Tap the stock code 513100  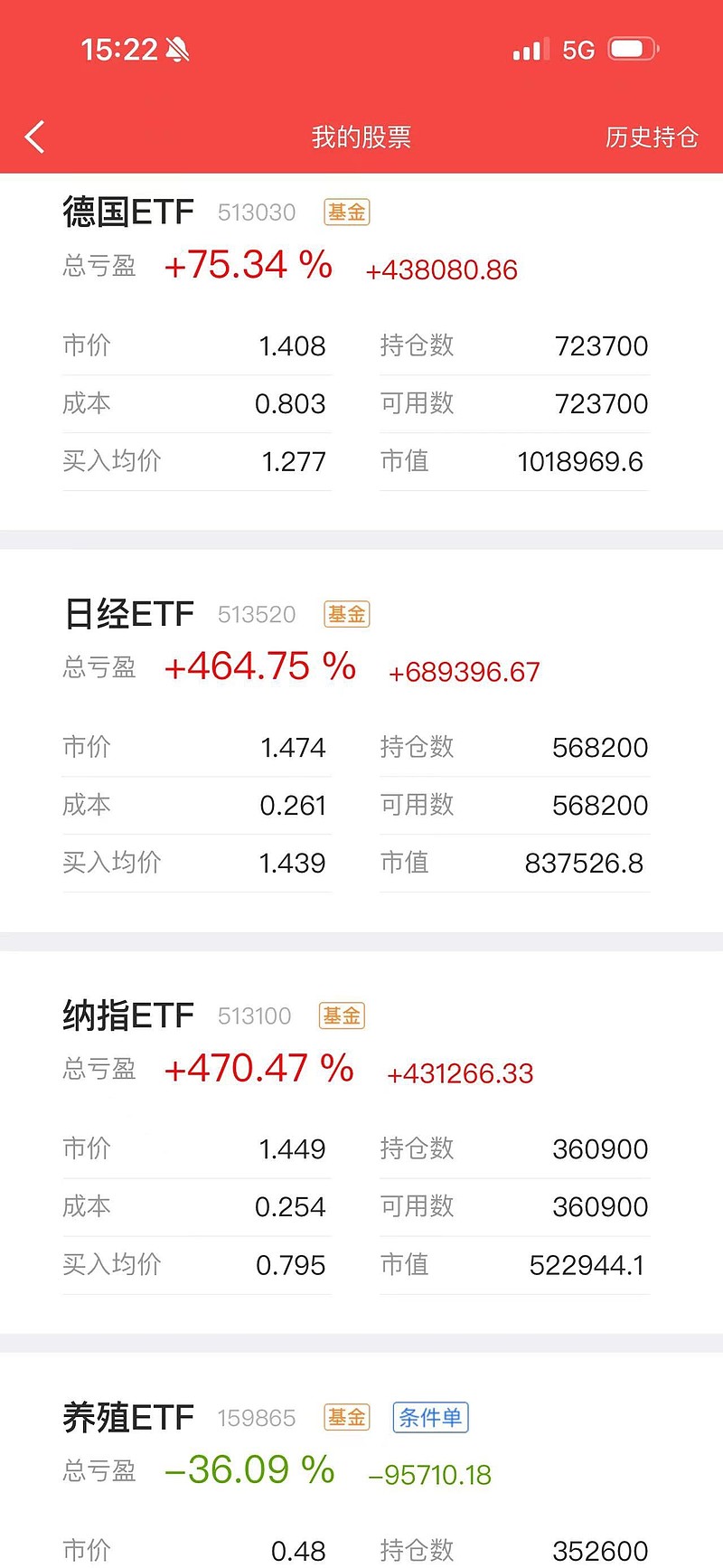[x=254, y=1016]
